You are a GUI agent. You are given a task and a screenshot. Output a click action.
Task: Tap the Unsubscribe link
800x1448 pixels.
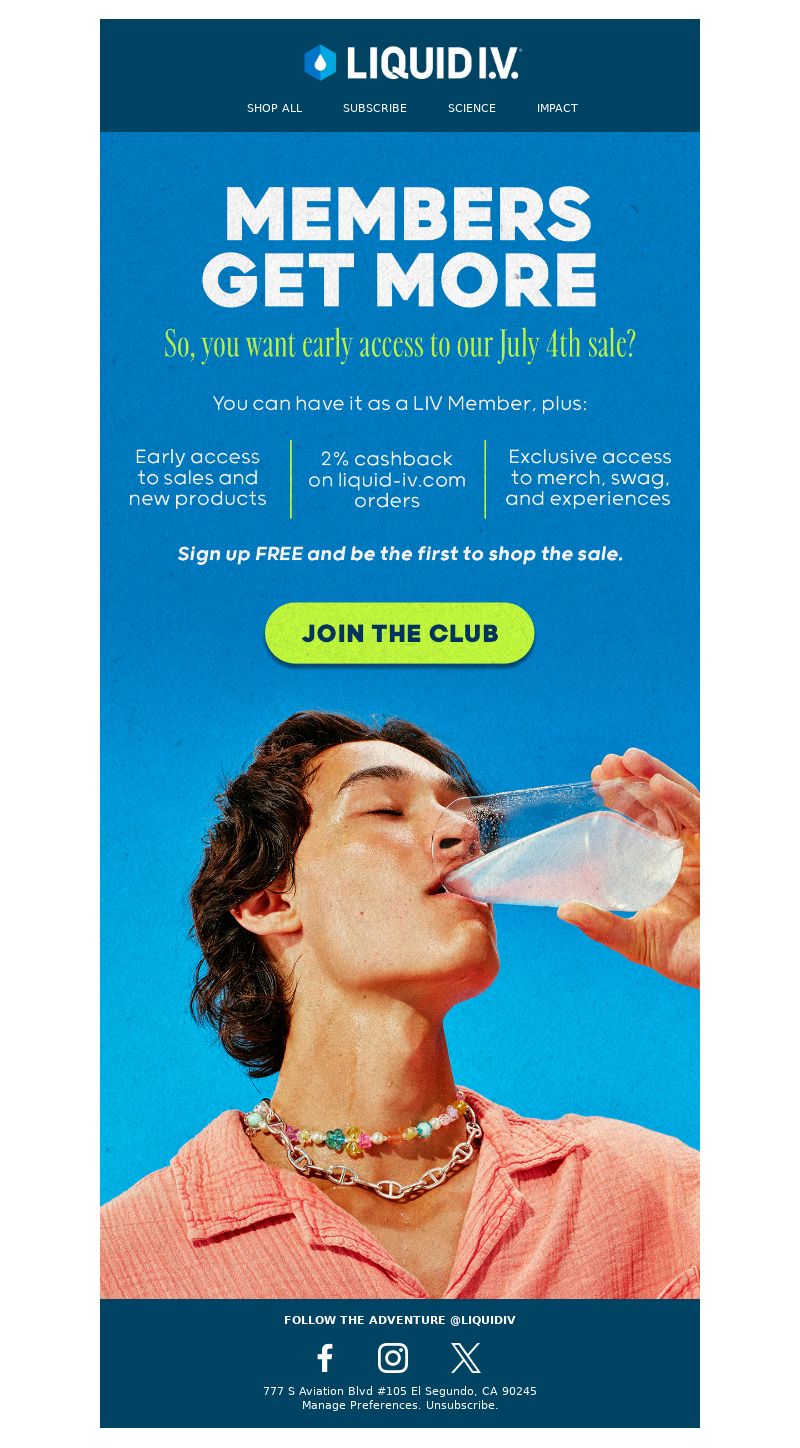(x=461, y=1405)
